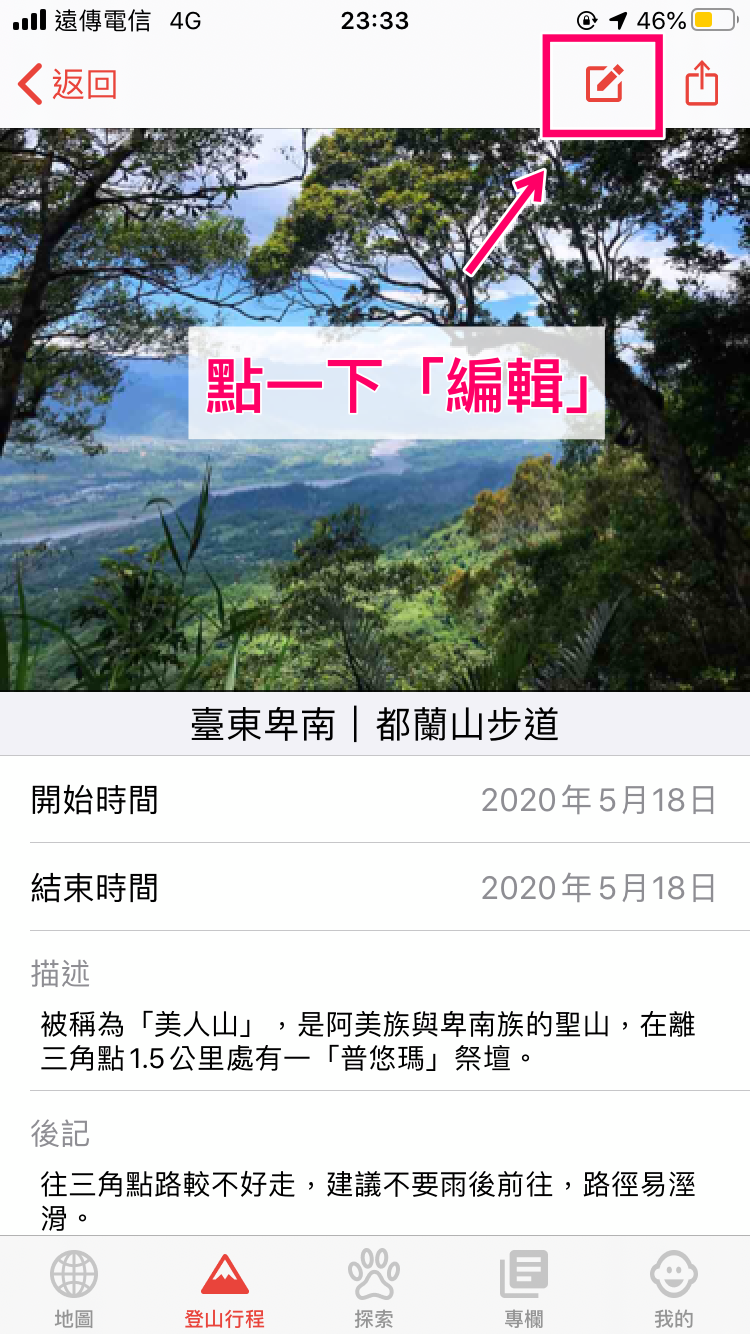The height and width of the screenshot is (1334, 750).
Task: Tap the edit pencil icon
Action: (x=604, y=84)
